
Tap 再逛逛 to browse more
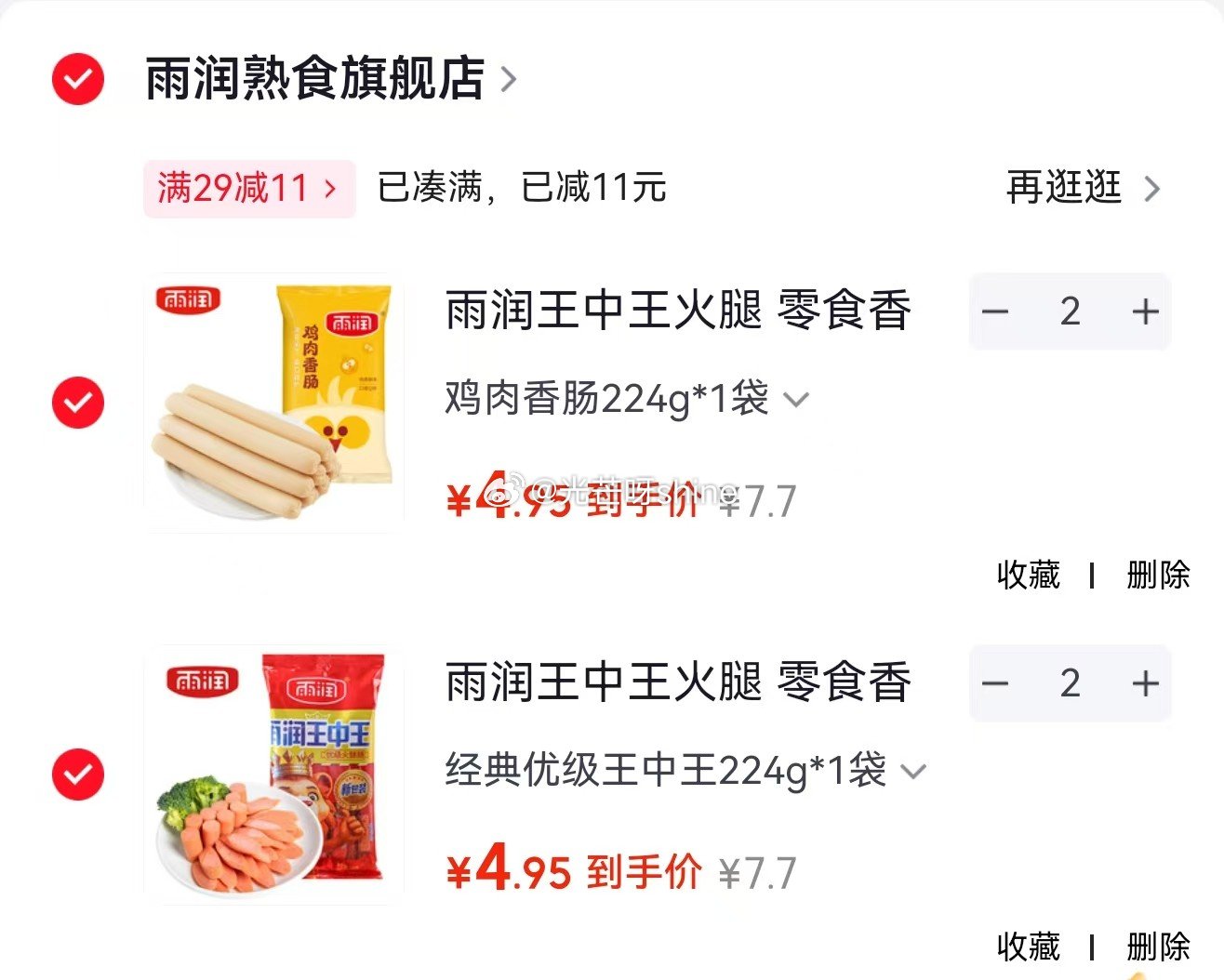tap(1083, 189)
